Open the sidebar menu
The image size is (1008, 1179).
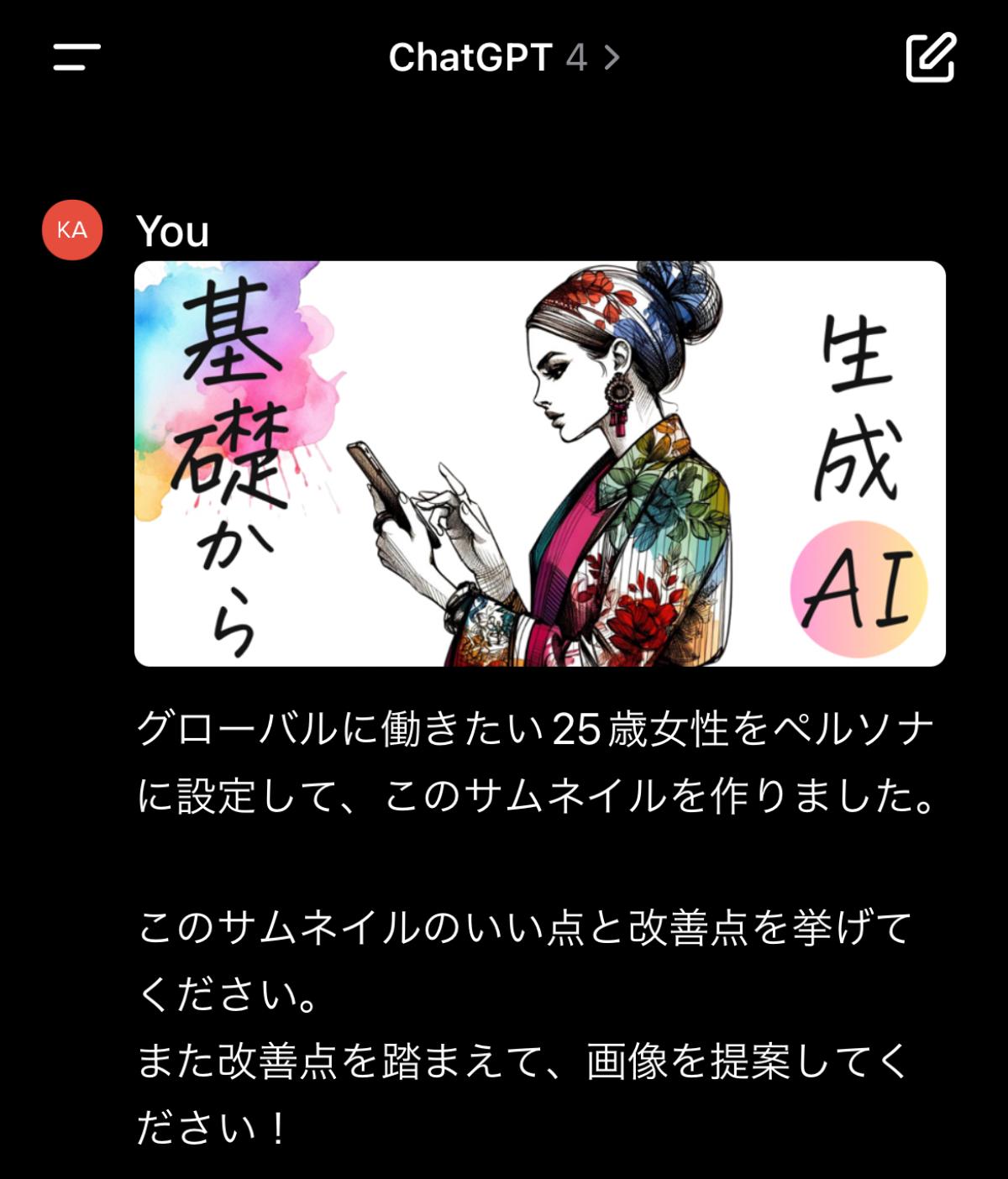[76, 57]
